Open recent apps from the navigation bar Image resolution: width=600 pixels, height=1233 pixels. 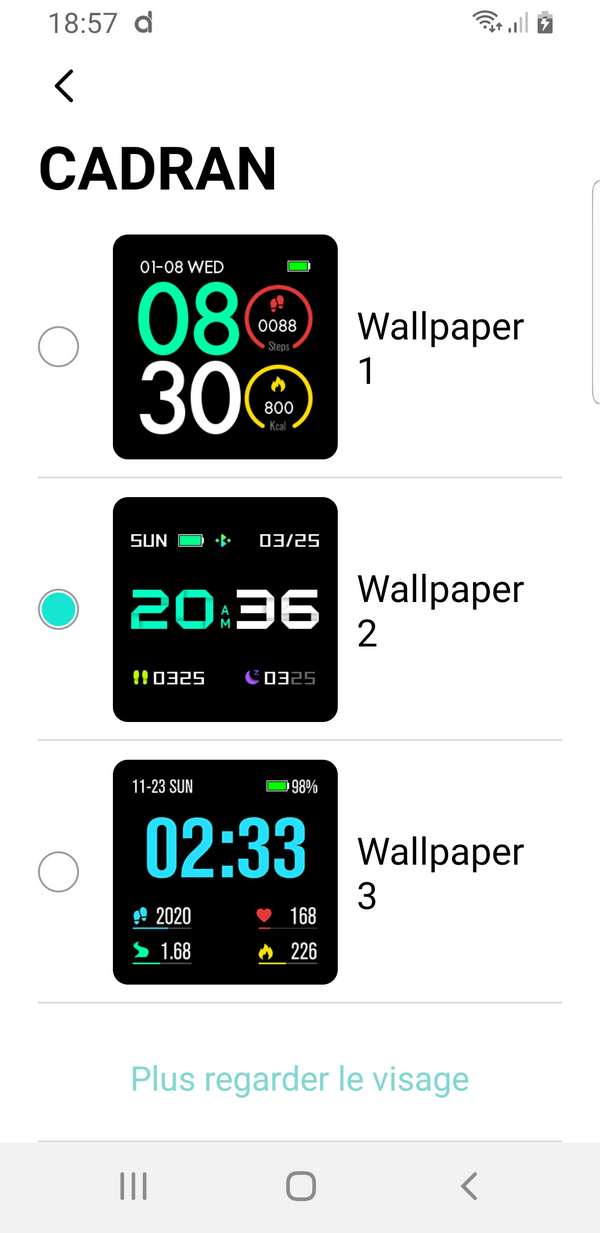pyautogui.click(x=133, y=1186)
